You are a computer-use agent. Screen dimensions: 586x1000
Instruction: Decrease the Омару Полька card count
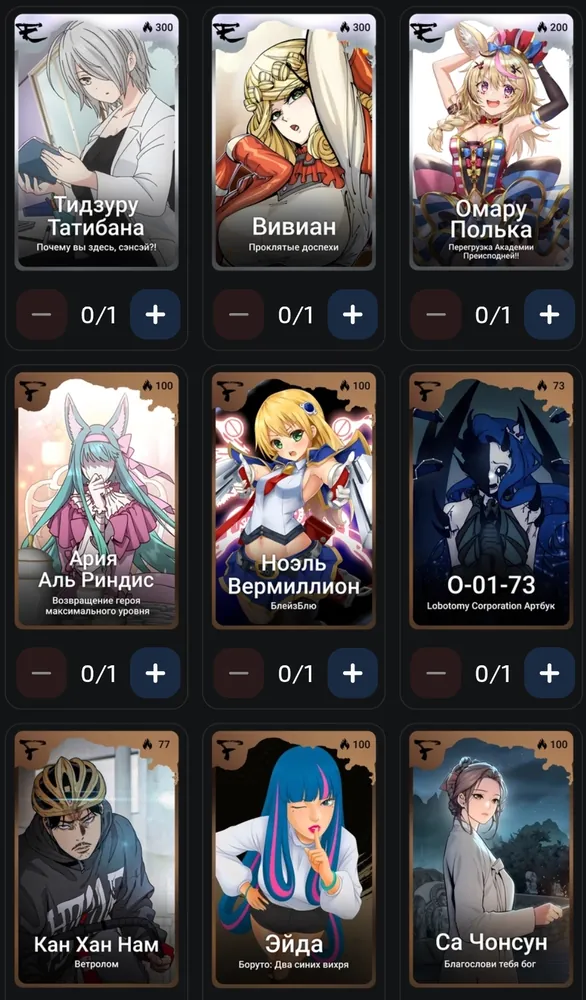[436, 314]
